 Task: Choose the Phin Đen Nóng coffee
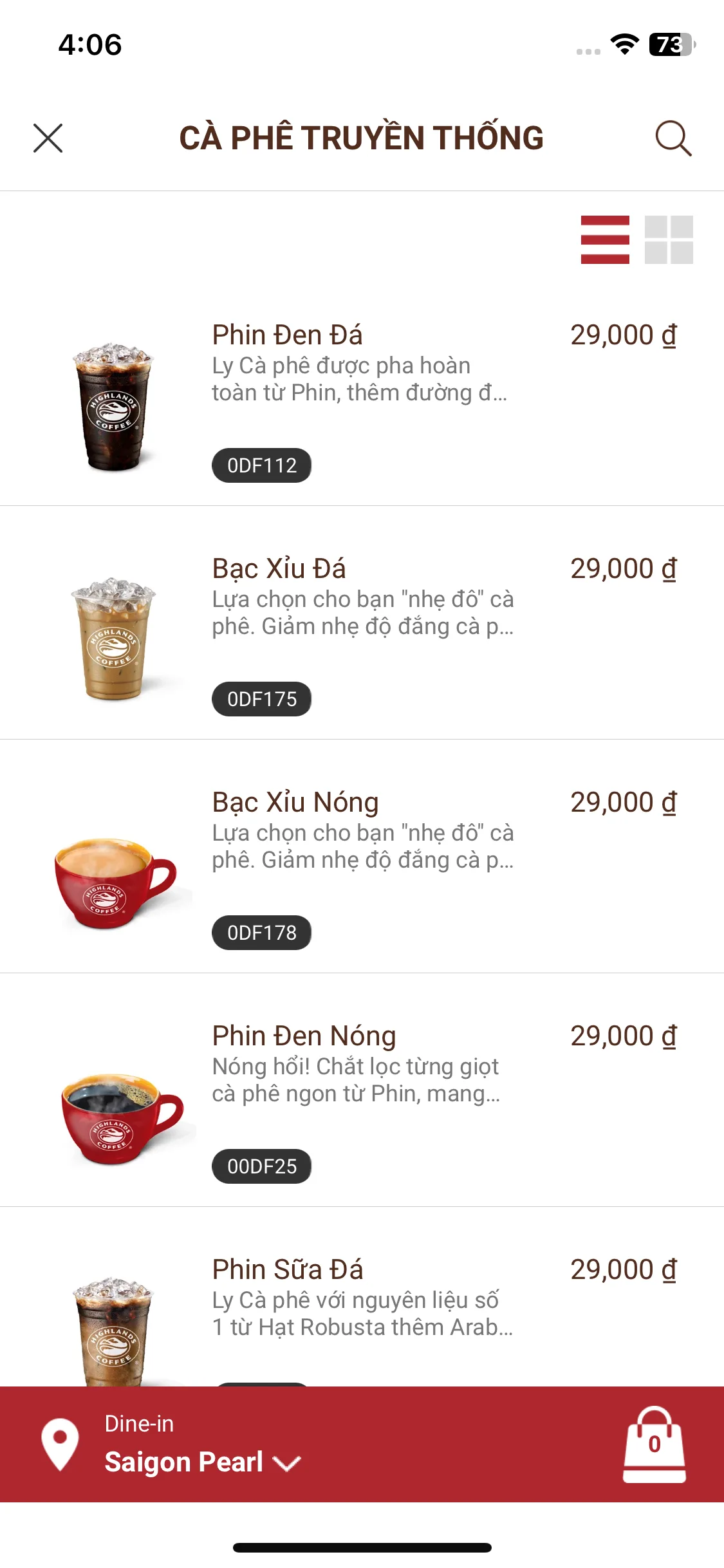point(304,1036)
